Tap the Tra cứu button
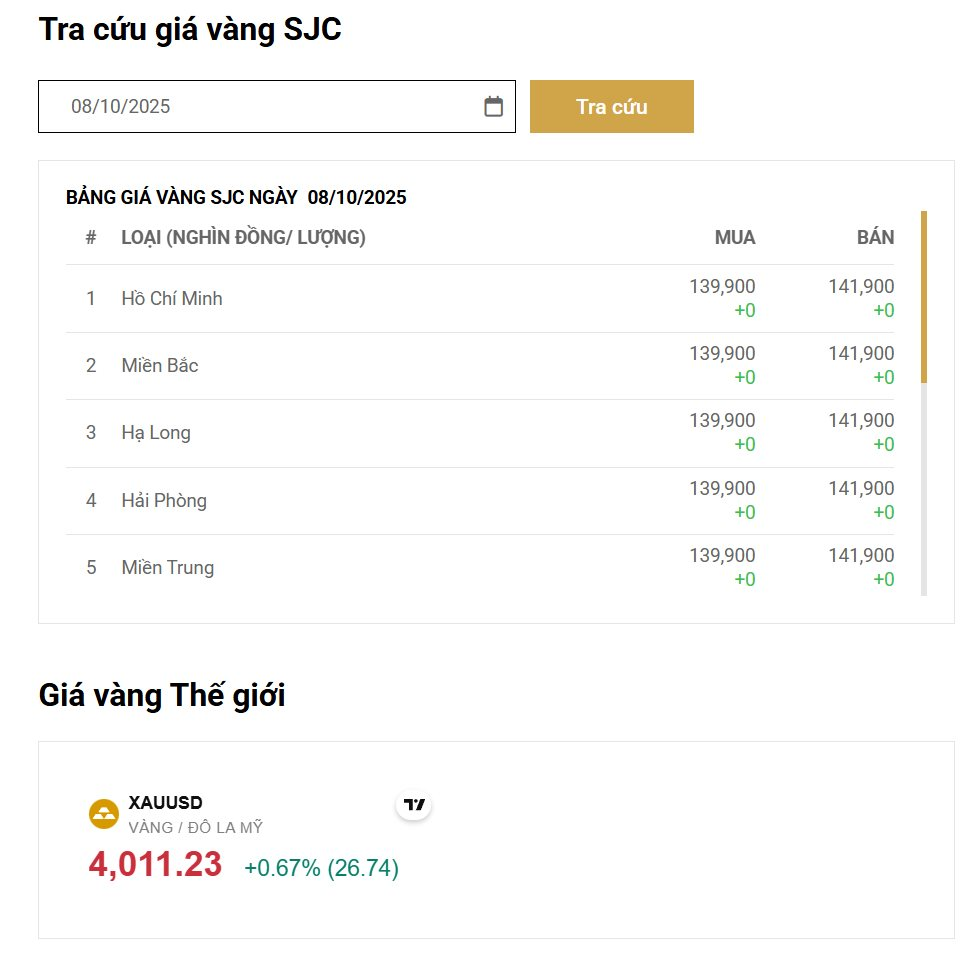 (x=611, y=106)
